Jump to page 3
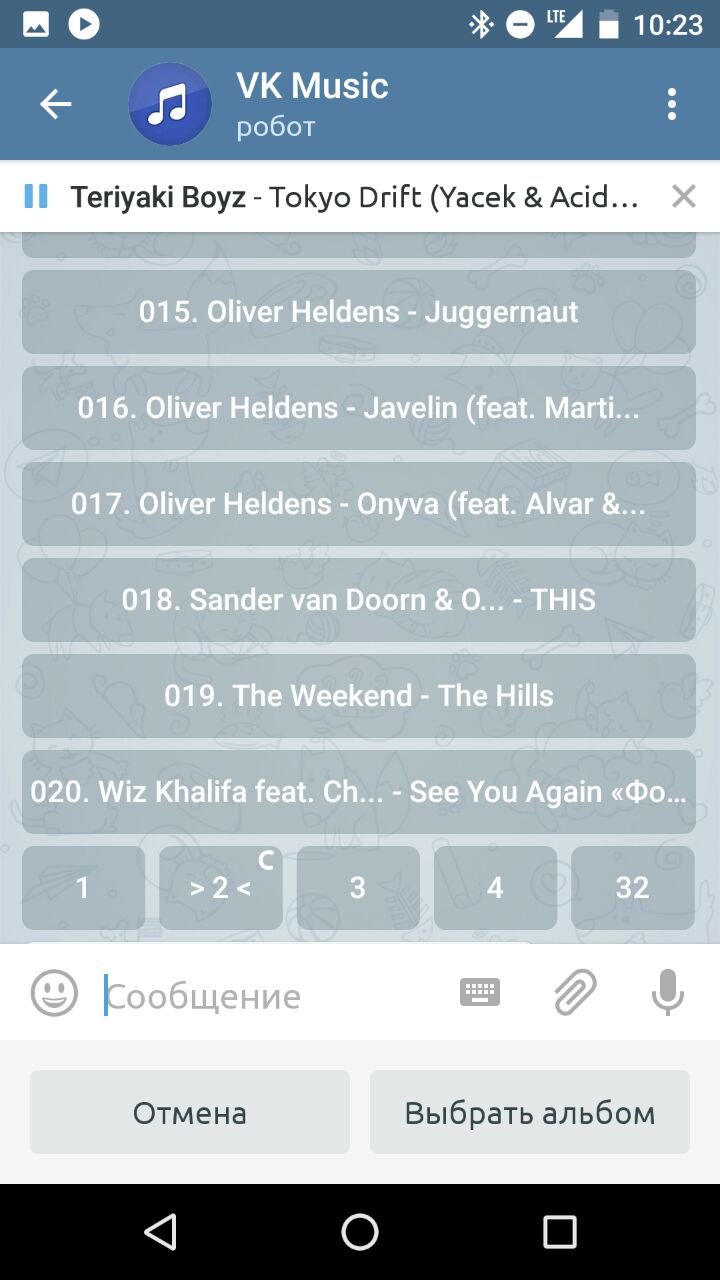The width and height of the screenshot is (720, 1280). (358, 888)
